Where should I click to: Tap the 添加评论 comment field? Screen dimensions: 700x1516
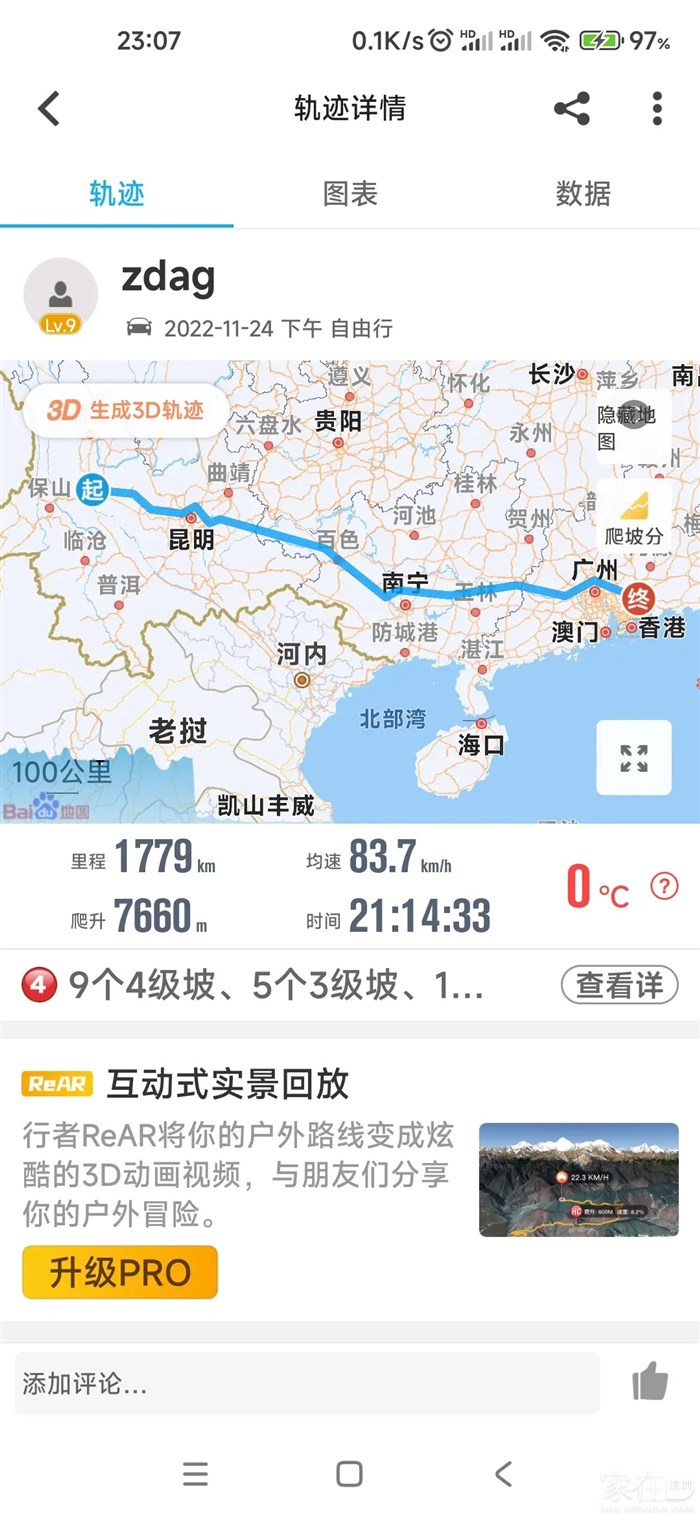click(306, 1383)
